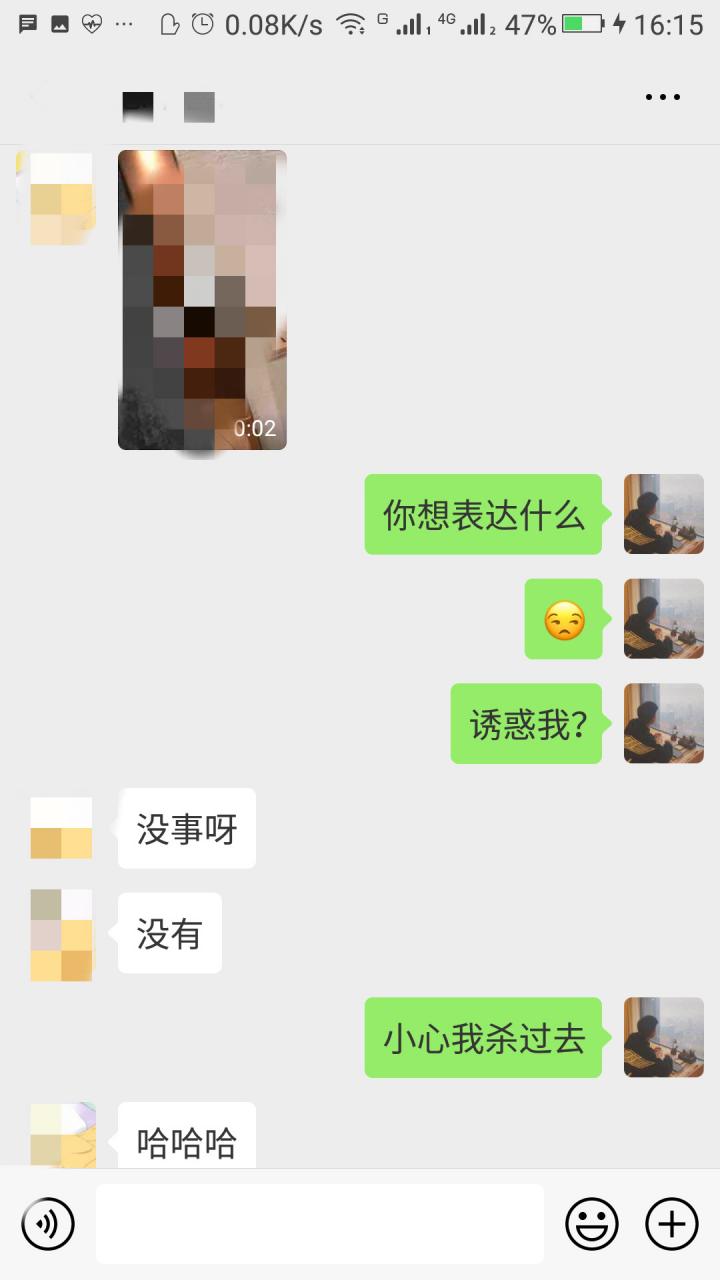Tap the first group member avatar at top
The width and height of the screenshot is (720, 1280).
tap(137, 105)
